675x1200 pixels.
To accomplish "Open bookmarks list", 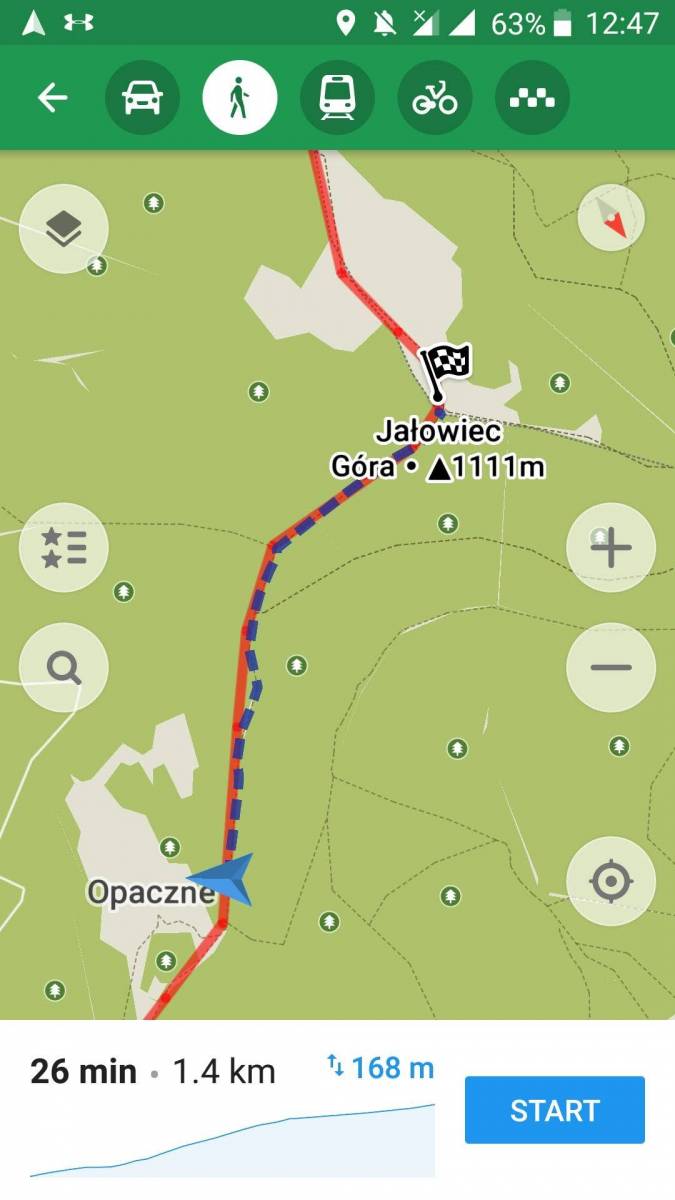I will (64, 548).
